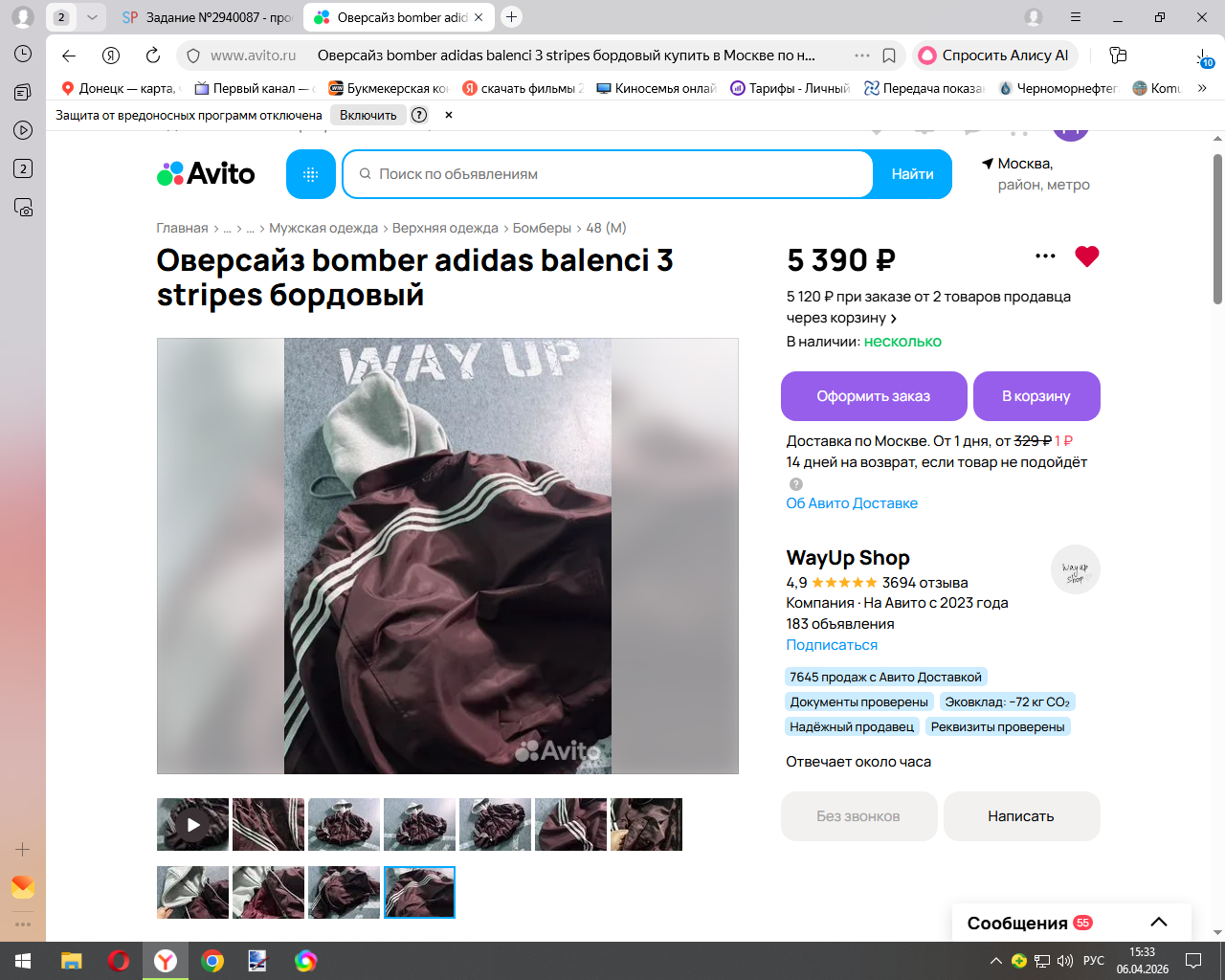Open the Об Авито Доставке link
This screenshot has width=1225, height=980.
851,503
